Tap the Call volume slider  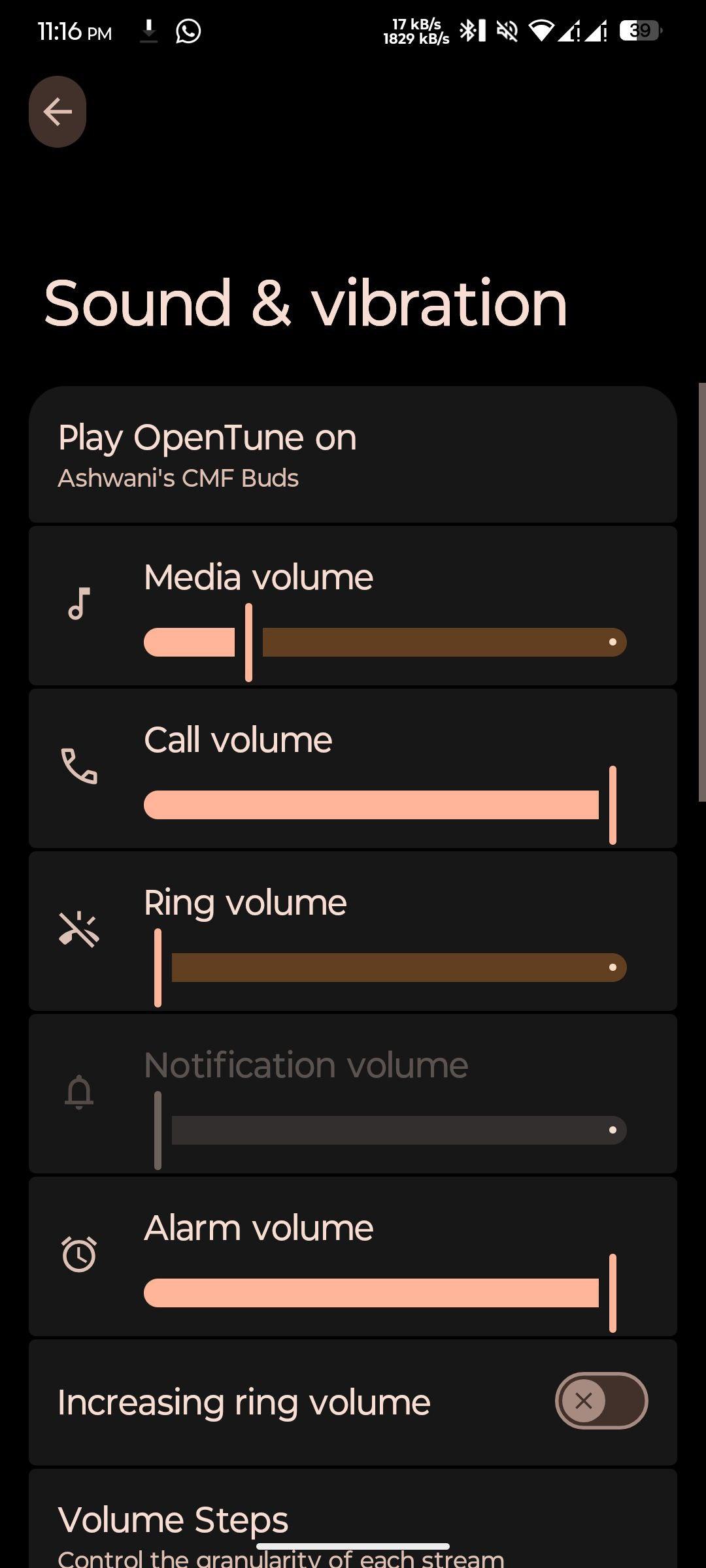(385, 805)
